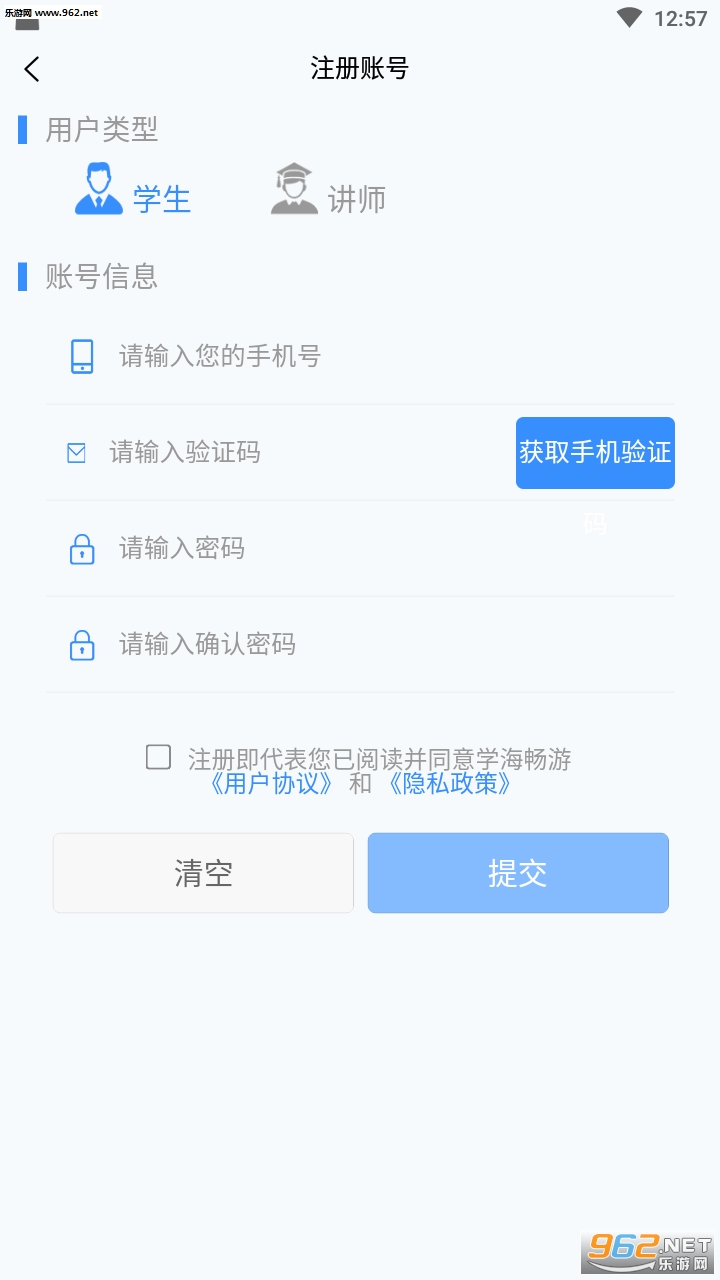Go back from the 注册账号 page
The width and height of the screenshot is (720, 1280).
(32, 69)
